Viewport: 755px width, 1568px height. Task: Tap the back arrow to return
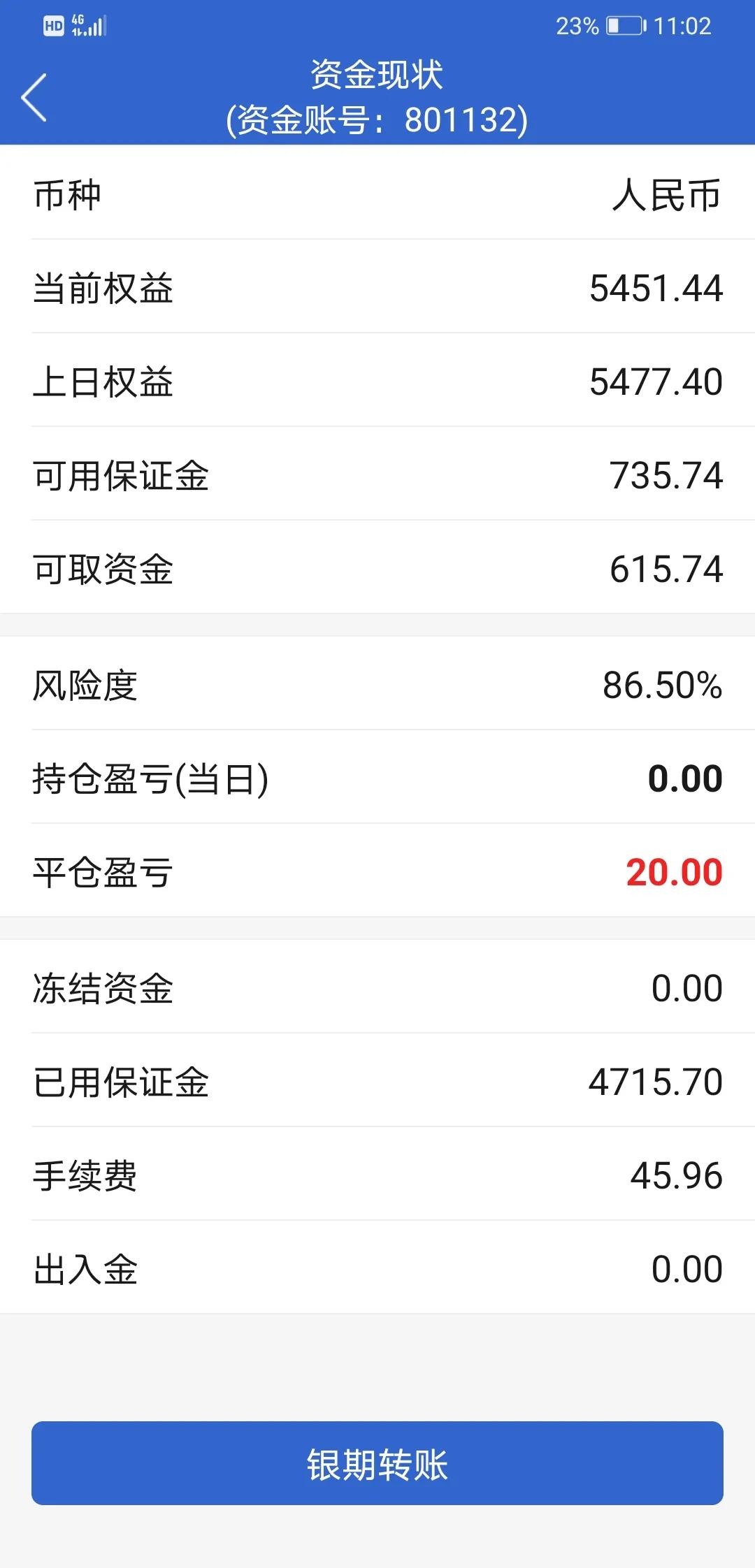(x=35, y=98)
